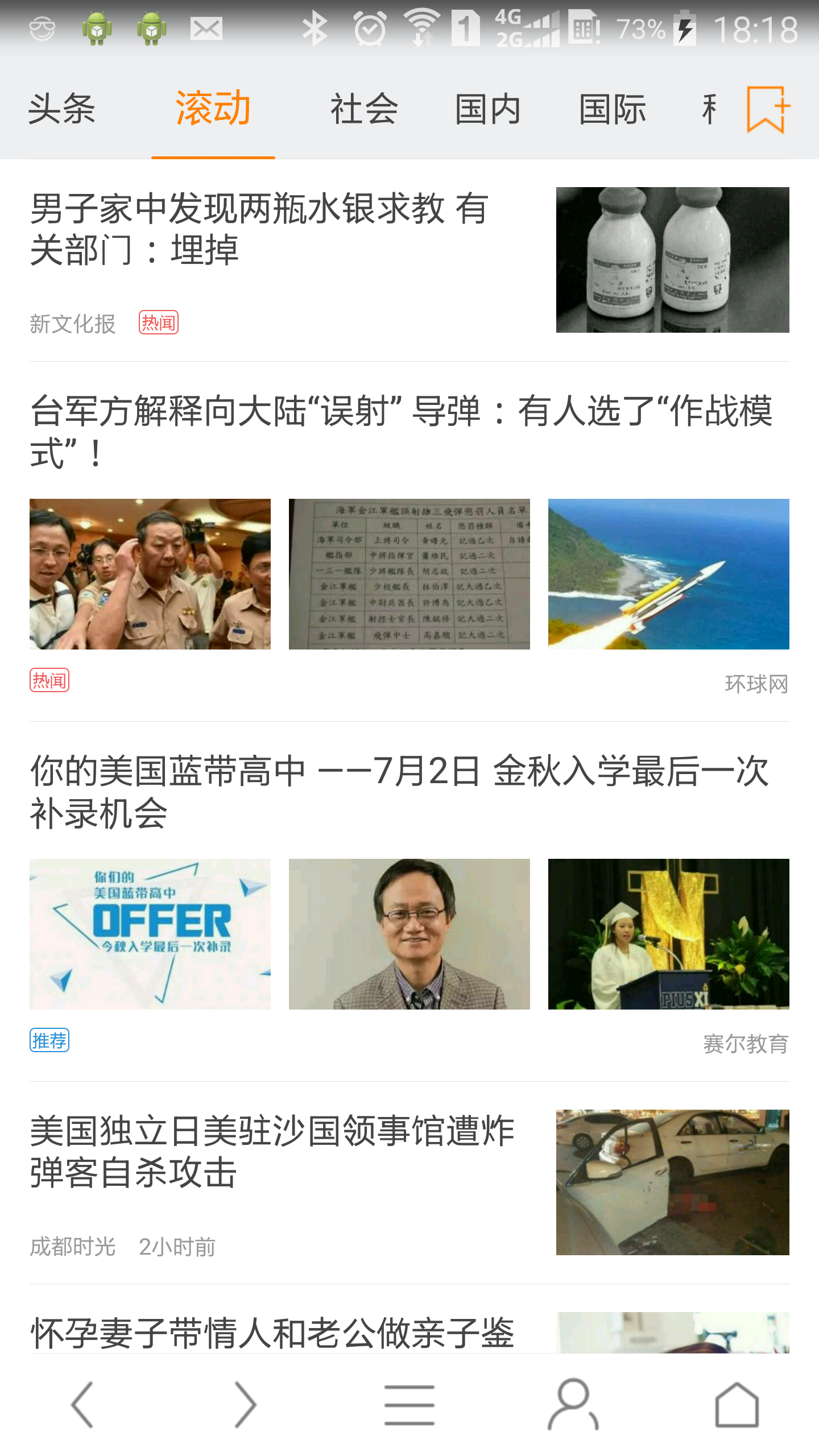
Task: Open the browser menu icon
Action: (x=409, y=1405)
